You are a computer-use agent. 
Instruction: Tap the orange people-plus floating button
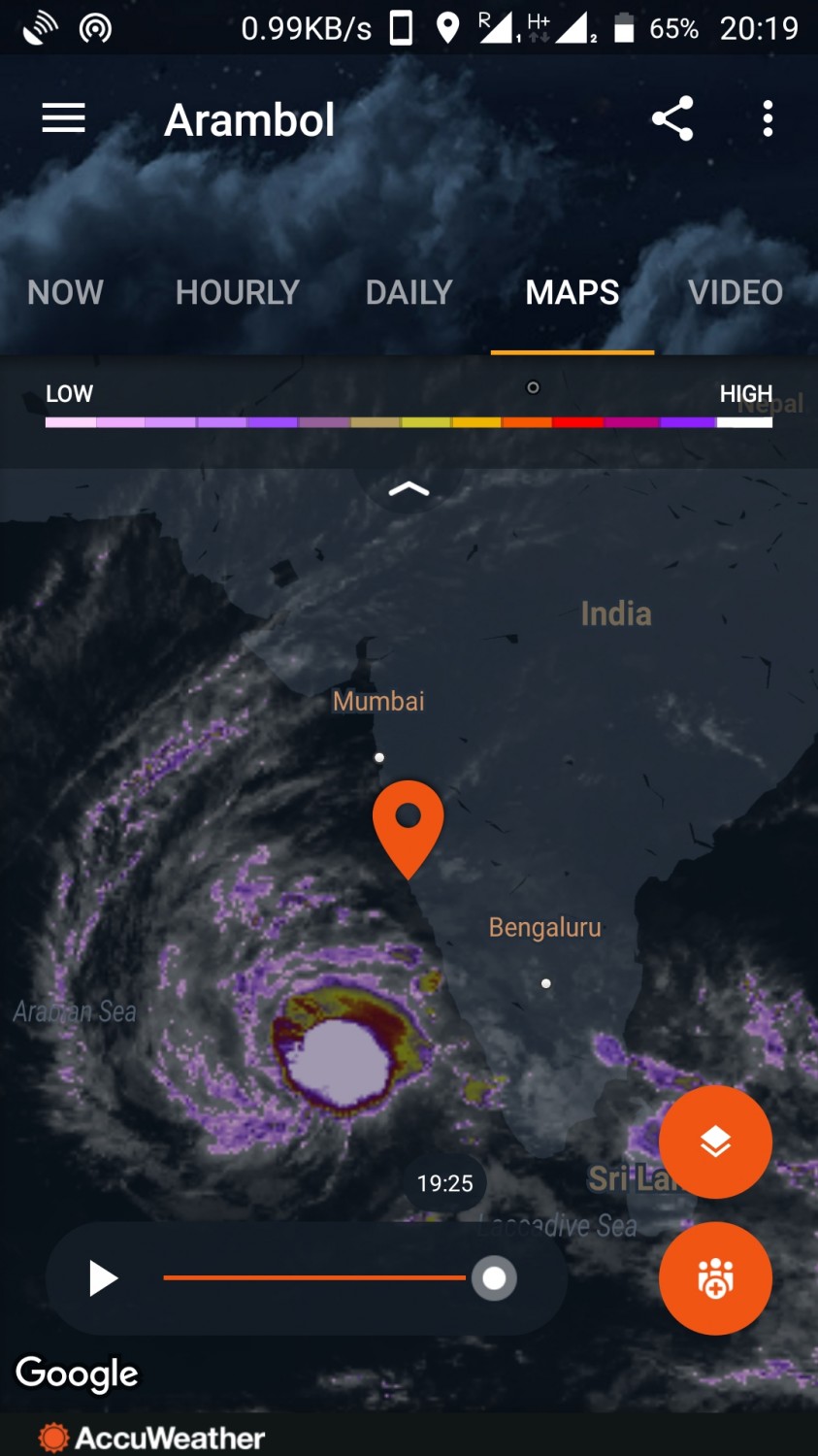(715, 1278)
